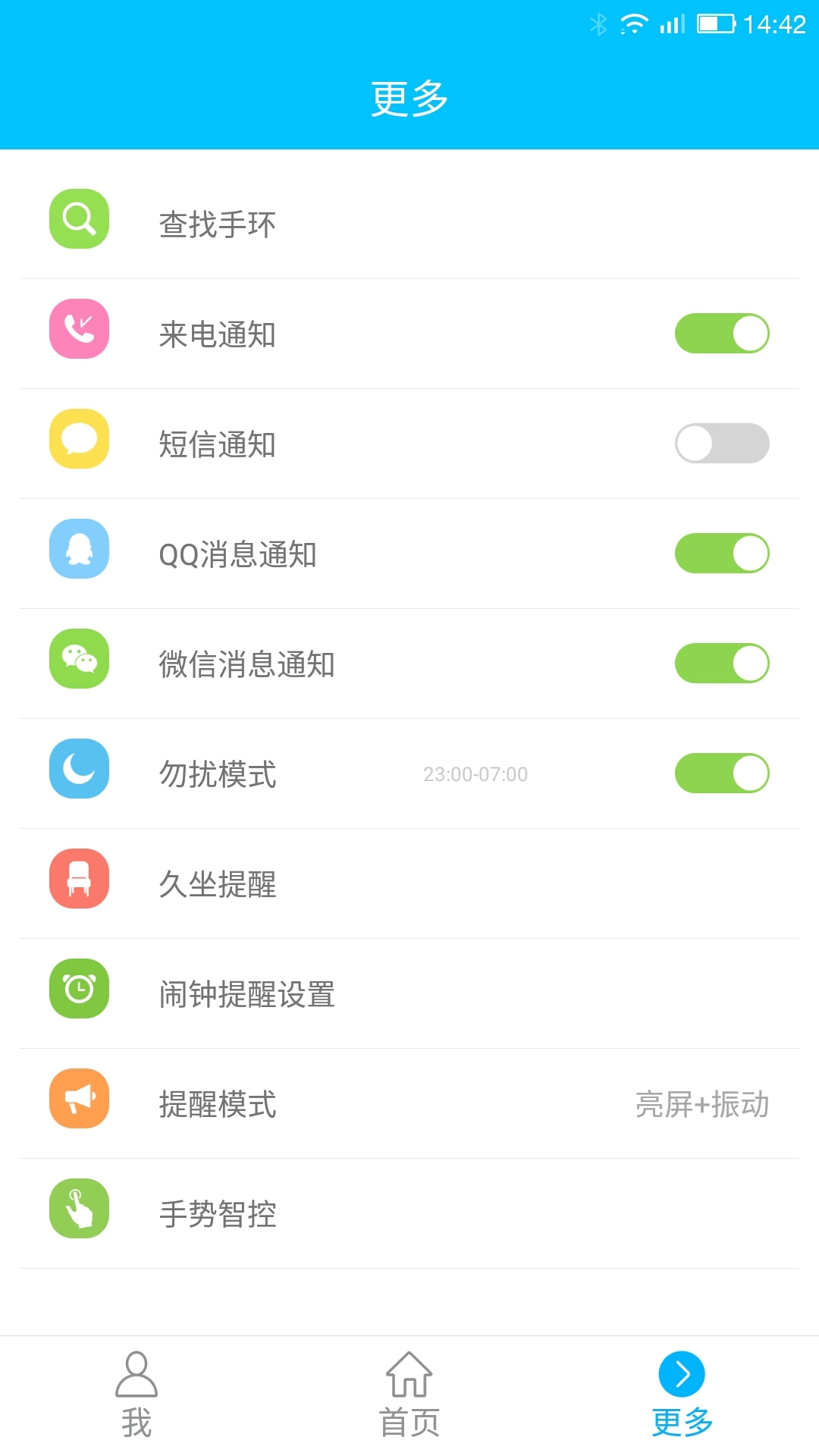Edit the 23:00-07:00 do-not-disturb time range

click(x=475, y=774)
